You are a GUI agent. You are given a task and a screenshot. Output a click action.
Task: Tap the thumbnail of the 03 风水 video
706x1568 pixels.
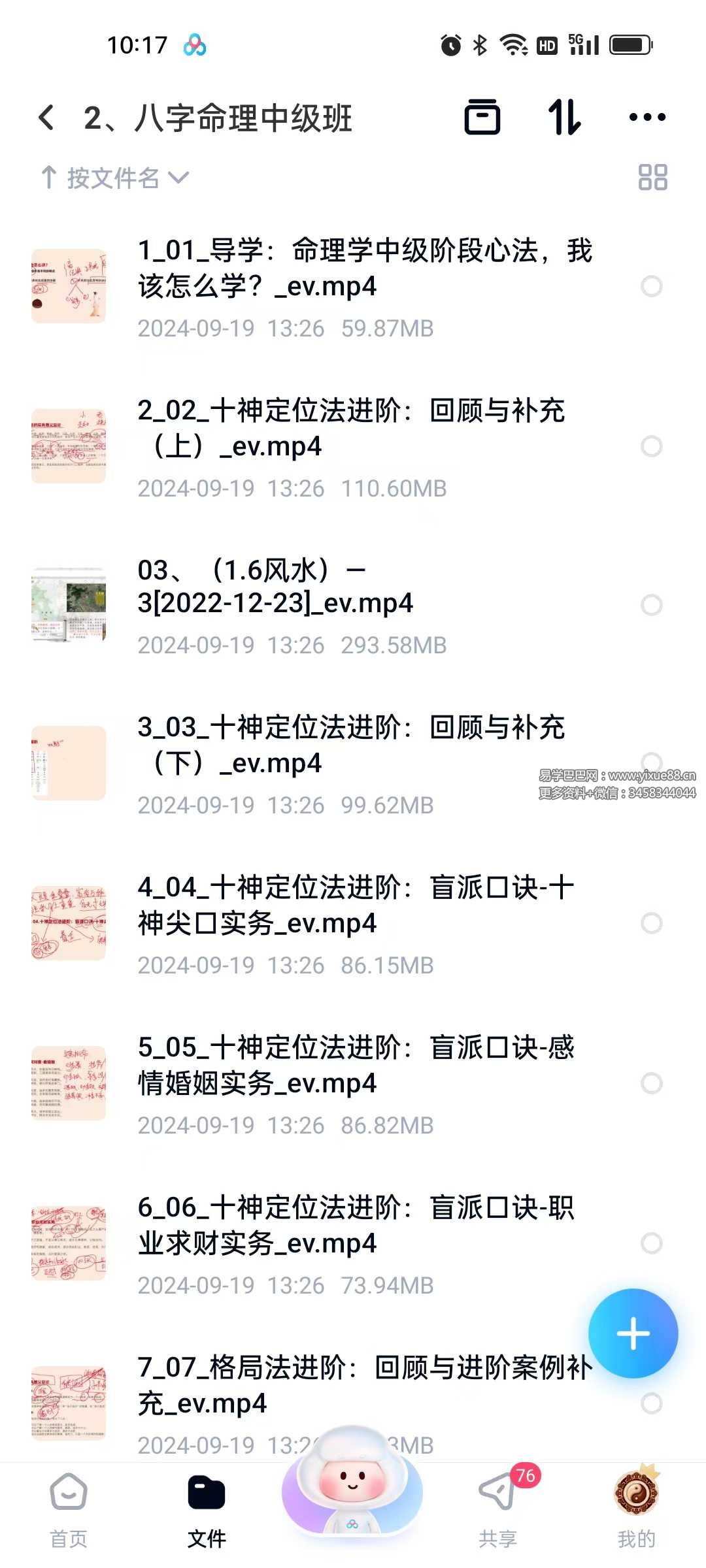(x=68, y=604)
